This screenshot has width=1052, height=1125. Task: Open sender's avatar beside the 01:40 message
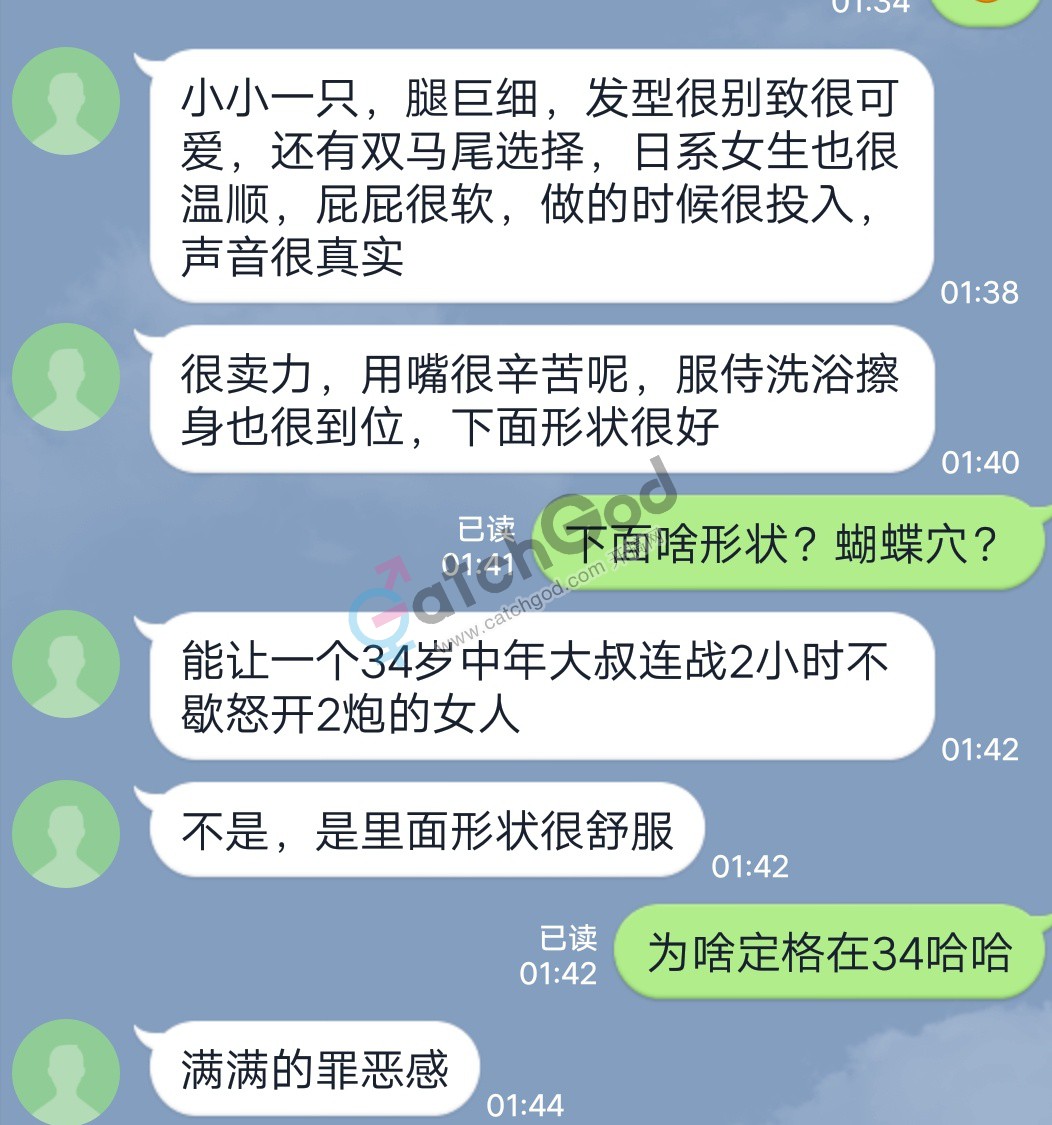coord(66,377)
